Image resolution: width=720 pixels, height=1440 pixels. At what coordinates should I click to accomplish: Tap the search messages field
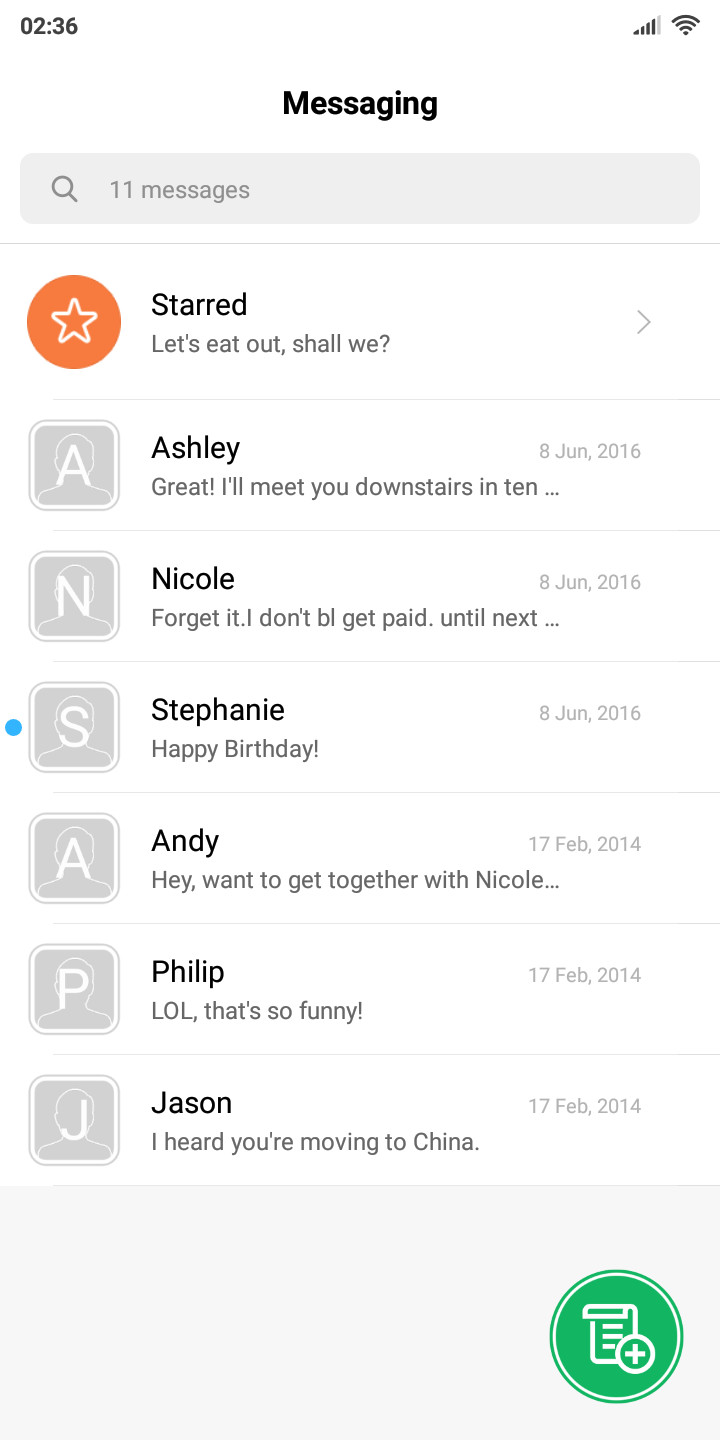(360, 188)
